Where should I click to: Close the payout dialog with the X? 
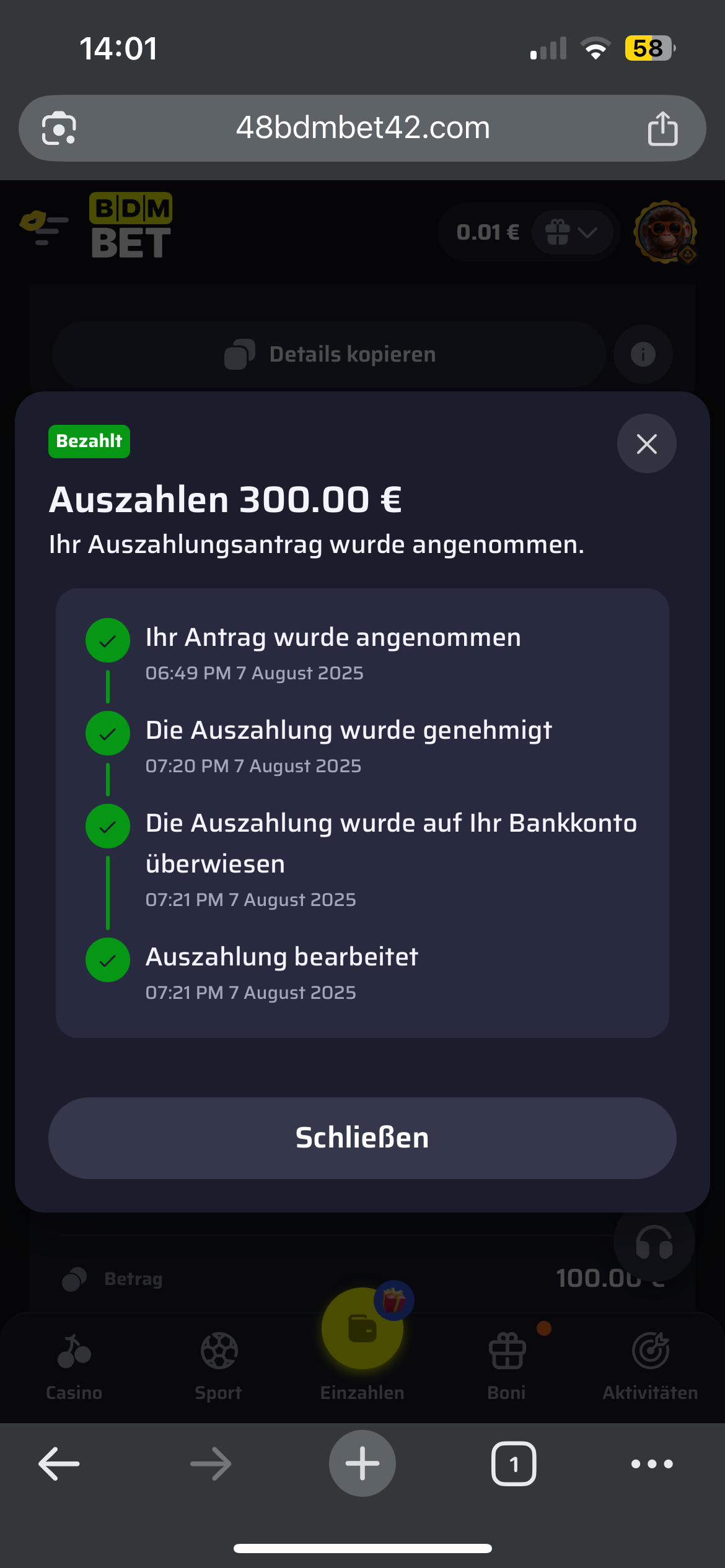646,443
